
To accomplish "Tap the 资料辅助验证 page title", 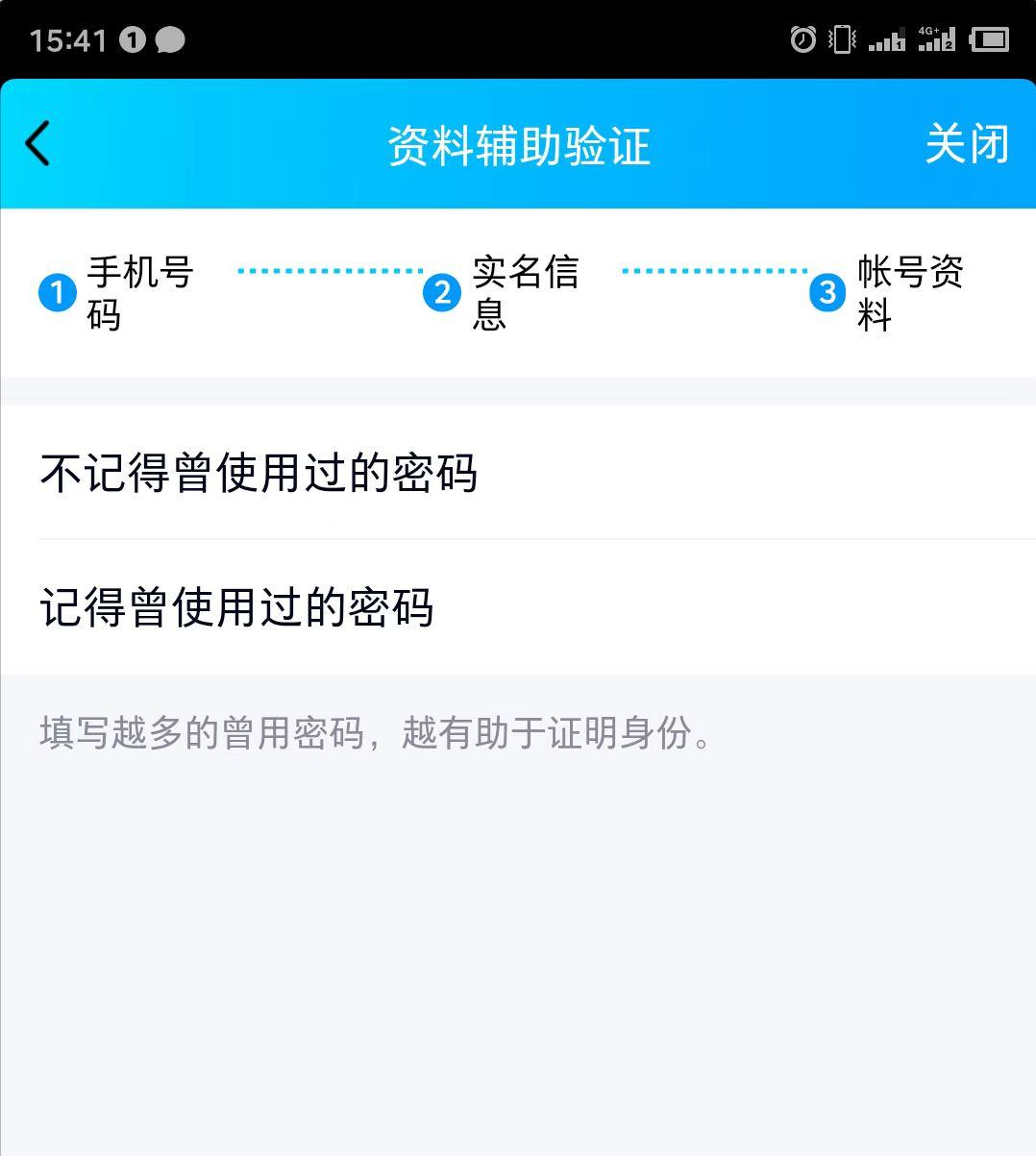I will click(518, 145).
